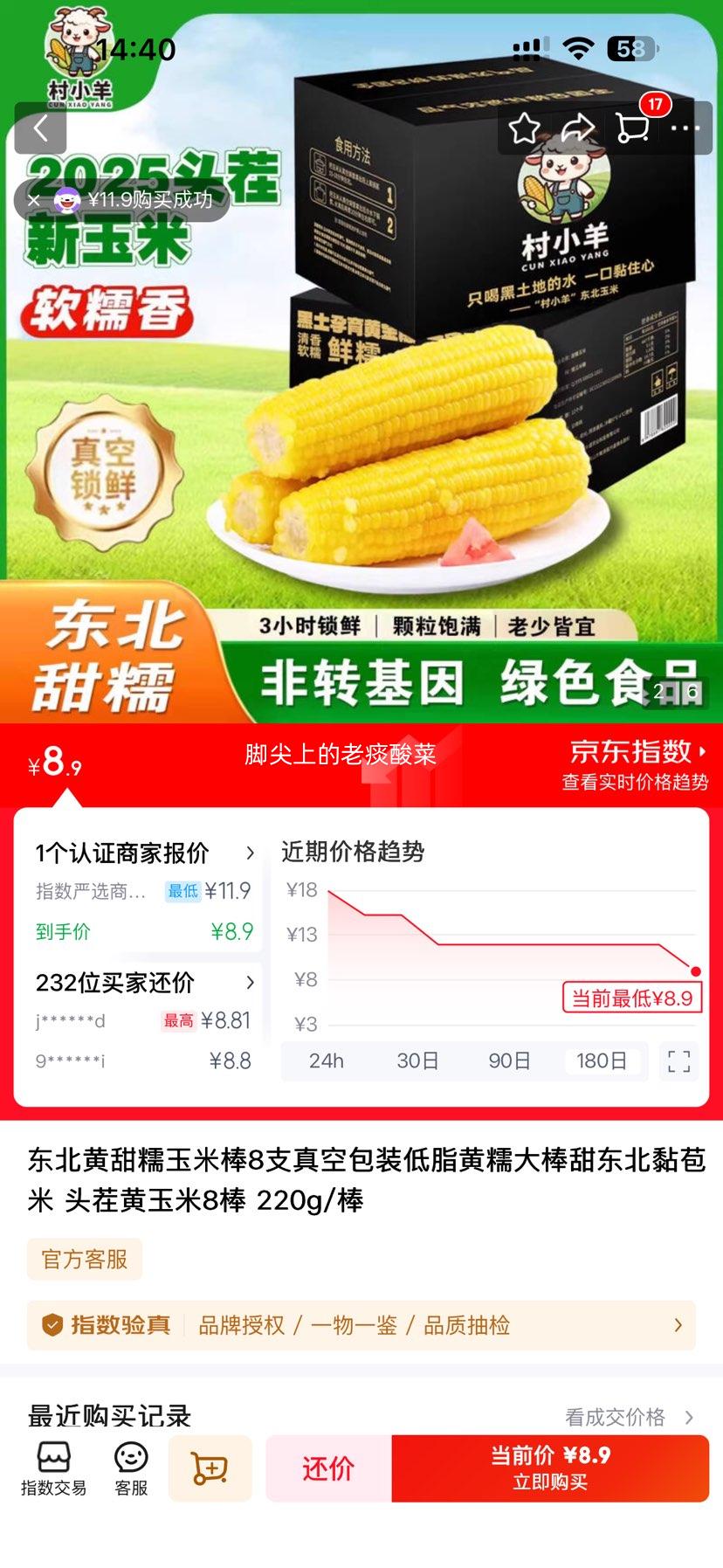Dismiss the ¥11.9 purchase success notification
This screenshot has height=1568, width=723.
pos(33,198)
